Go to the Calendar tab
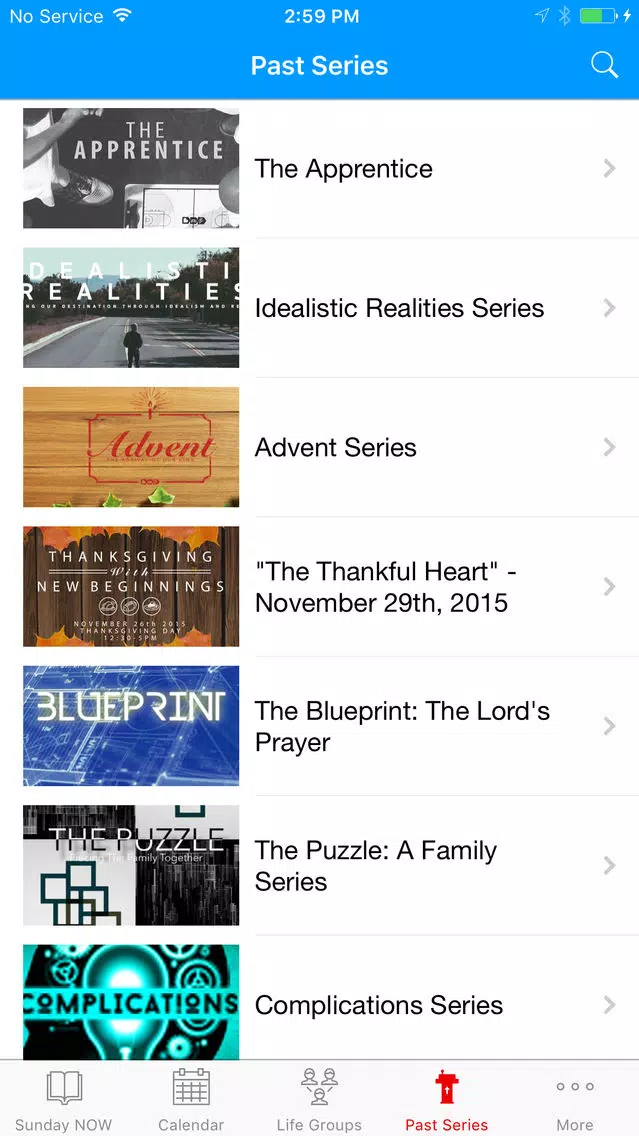Image resolution: width=639 pixels, height=1136 pixels. tap(191, 1099)
